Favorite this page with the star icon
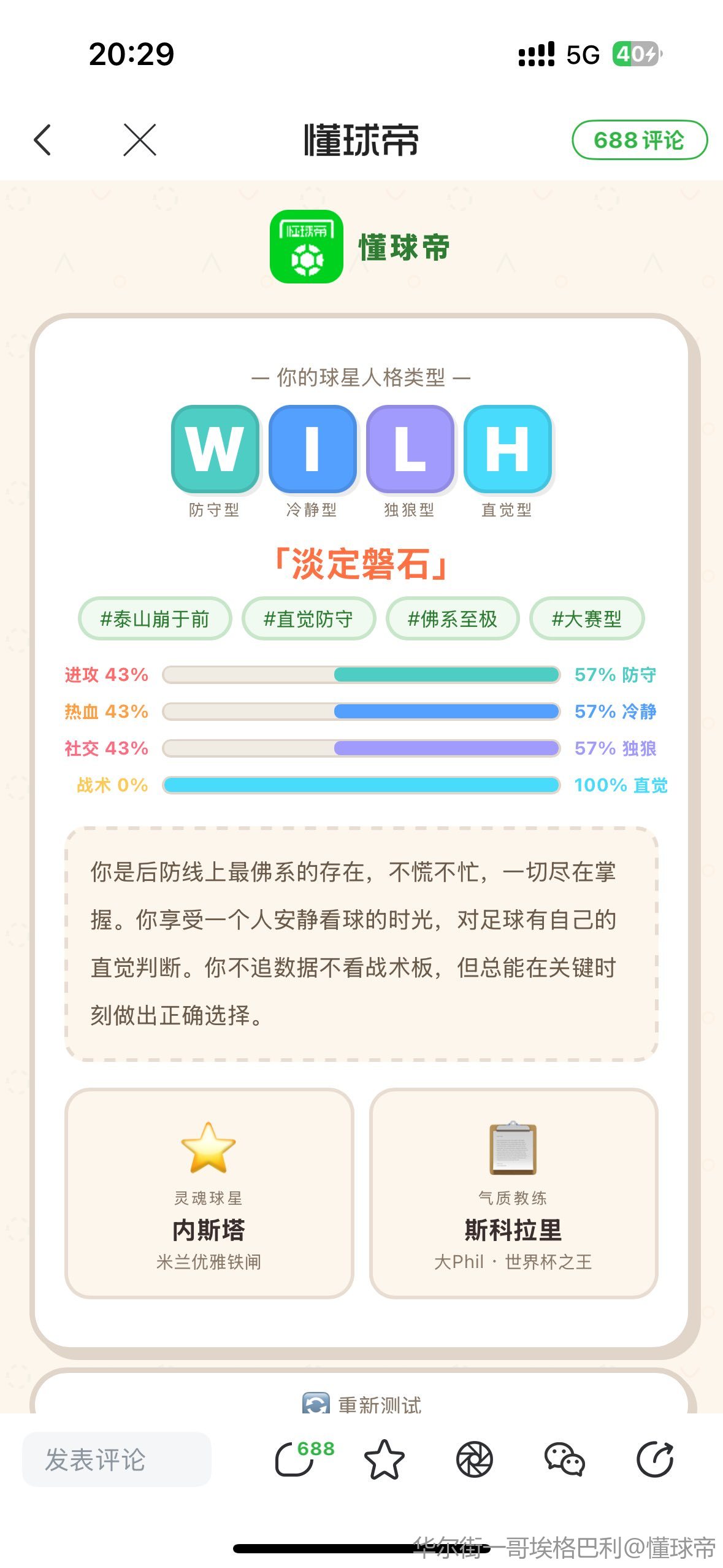The image size is (723, 1568). 384,1459
